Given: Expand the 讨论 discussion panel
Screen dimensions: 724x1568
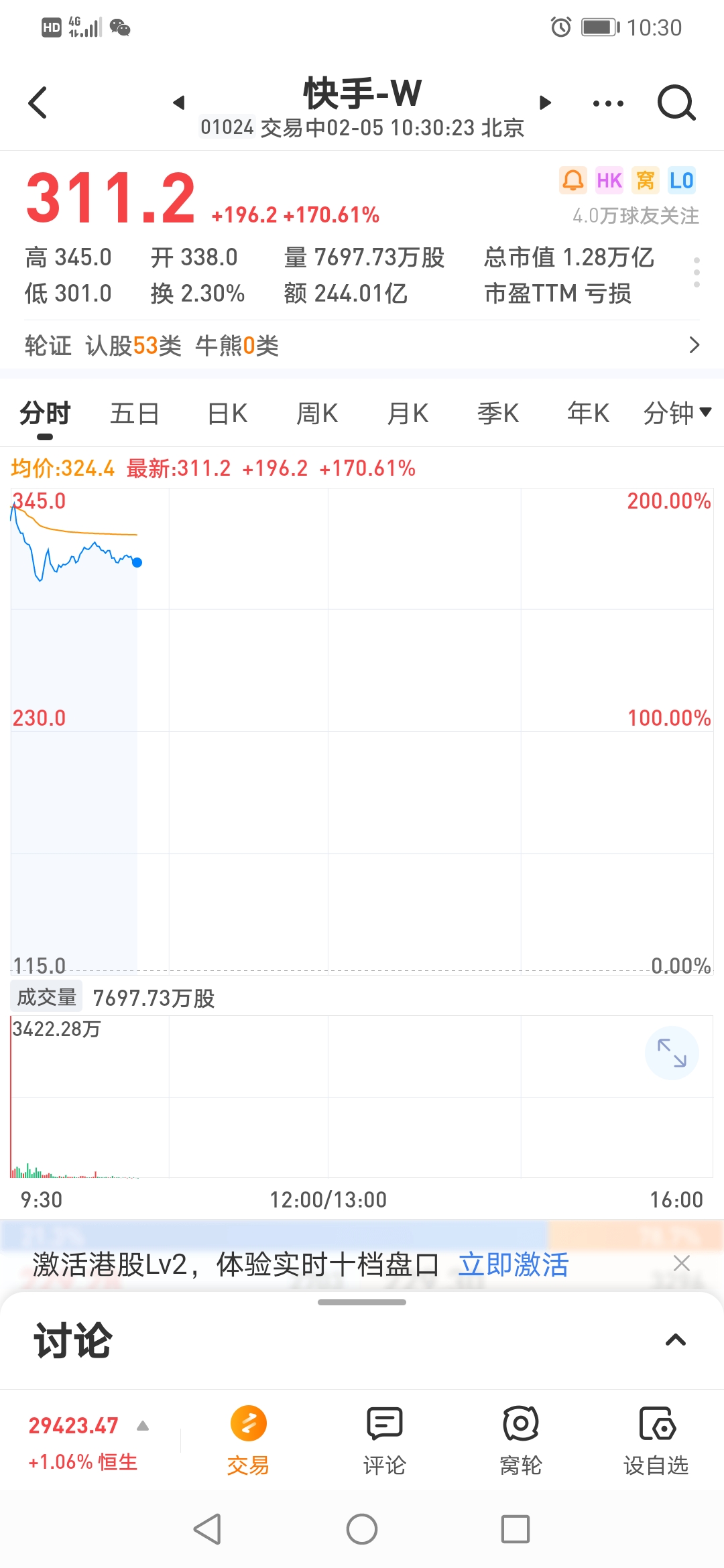Looking at the screenshot, I should click(x=675, y=1340).
